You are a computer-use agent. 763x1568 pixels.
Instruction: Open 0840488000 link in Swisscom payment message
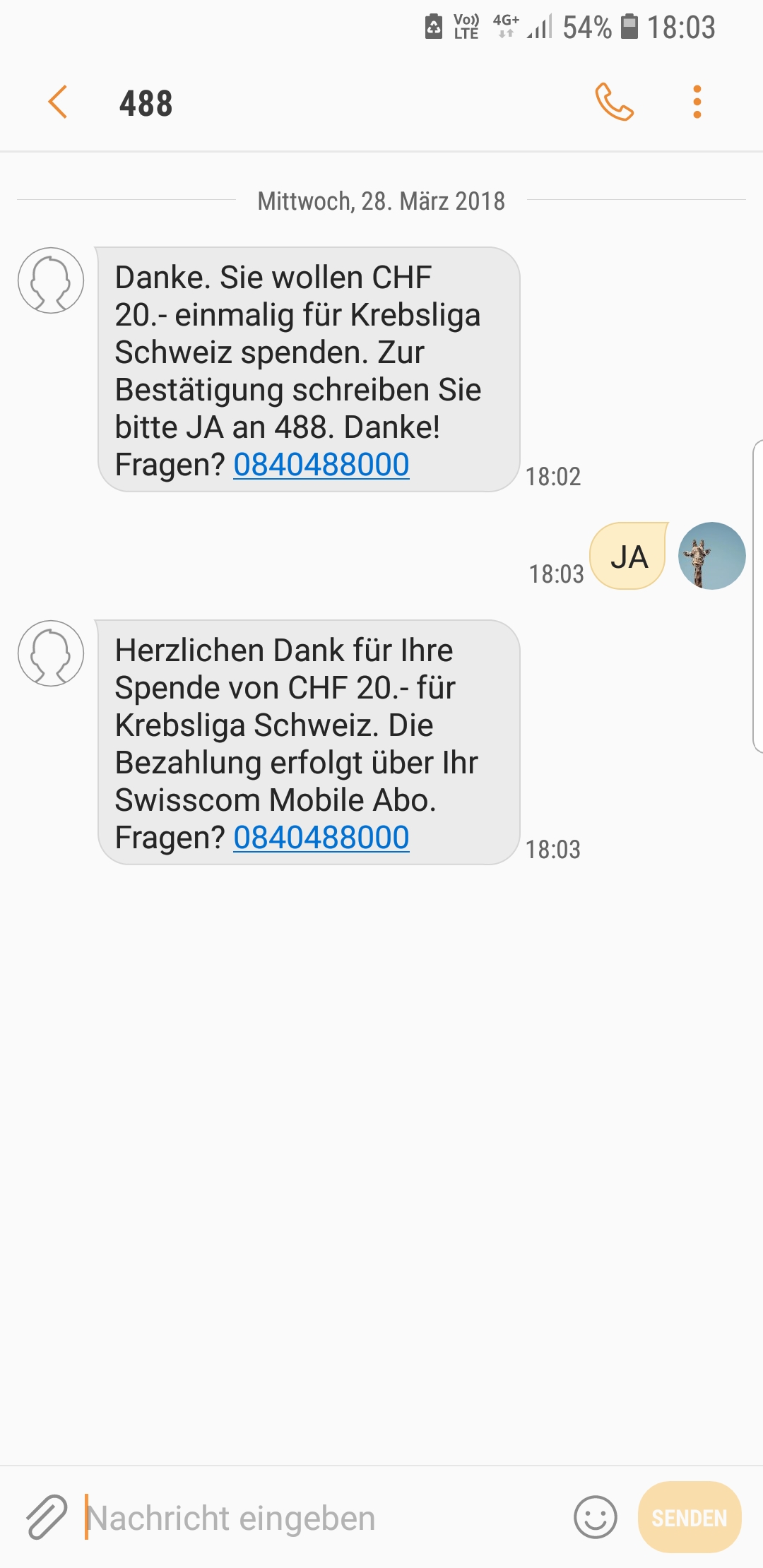point(321,838)
